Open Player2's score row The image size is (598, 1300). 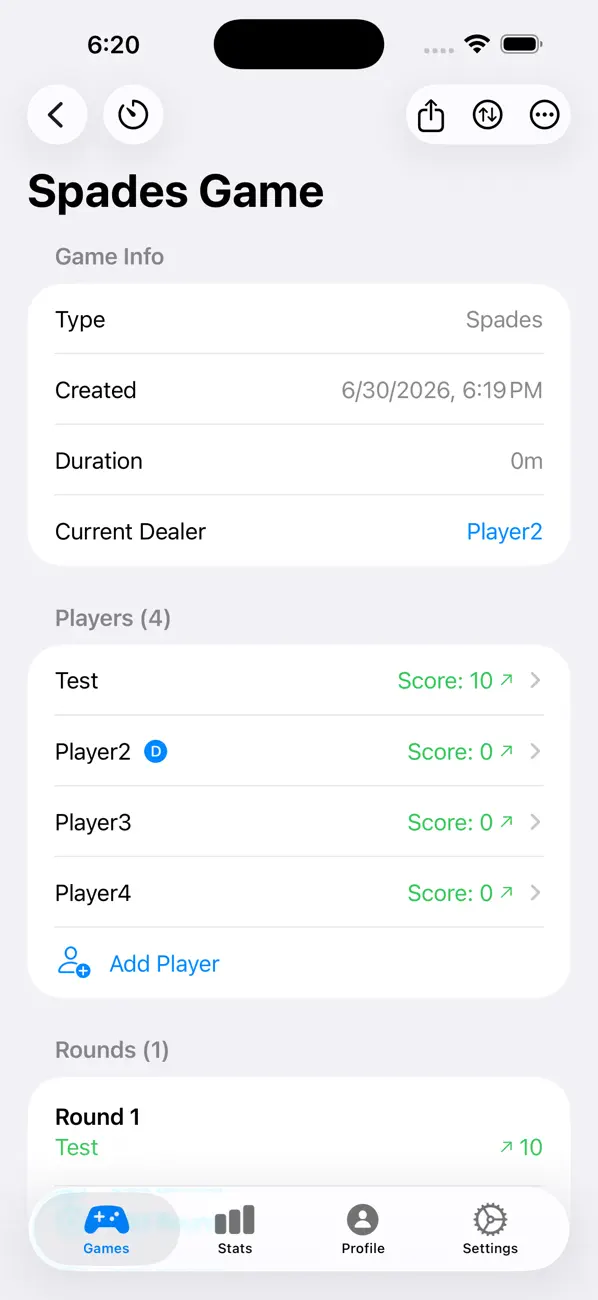coord(299,751)
